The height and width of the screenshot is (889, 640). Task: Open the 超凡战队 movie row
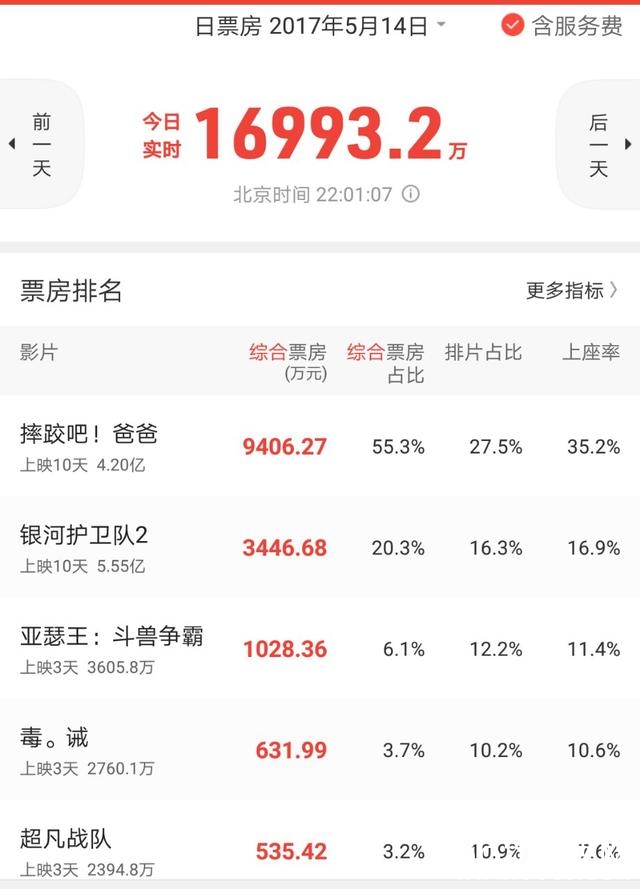(x=320, y=848)
